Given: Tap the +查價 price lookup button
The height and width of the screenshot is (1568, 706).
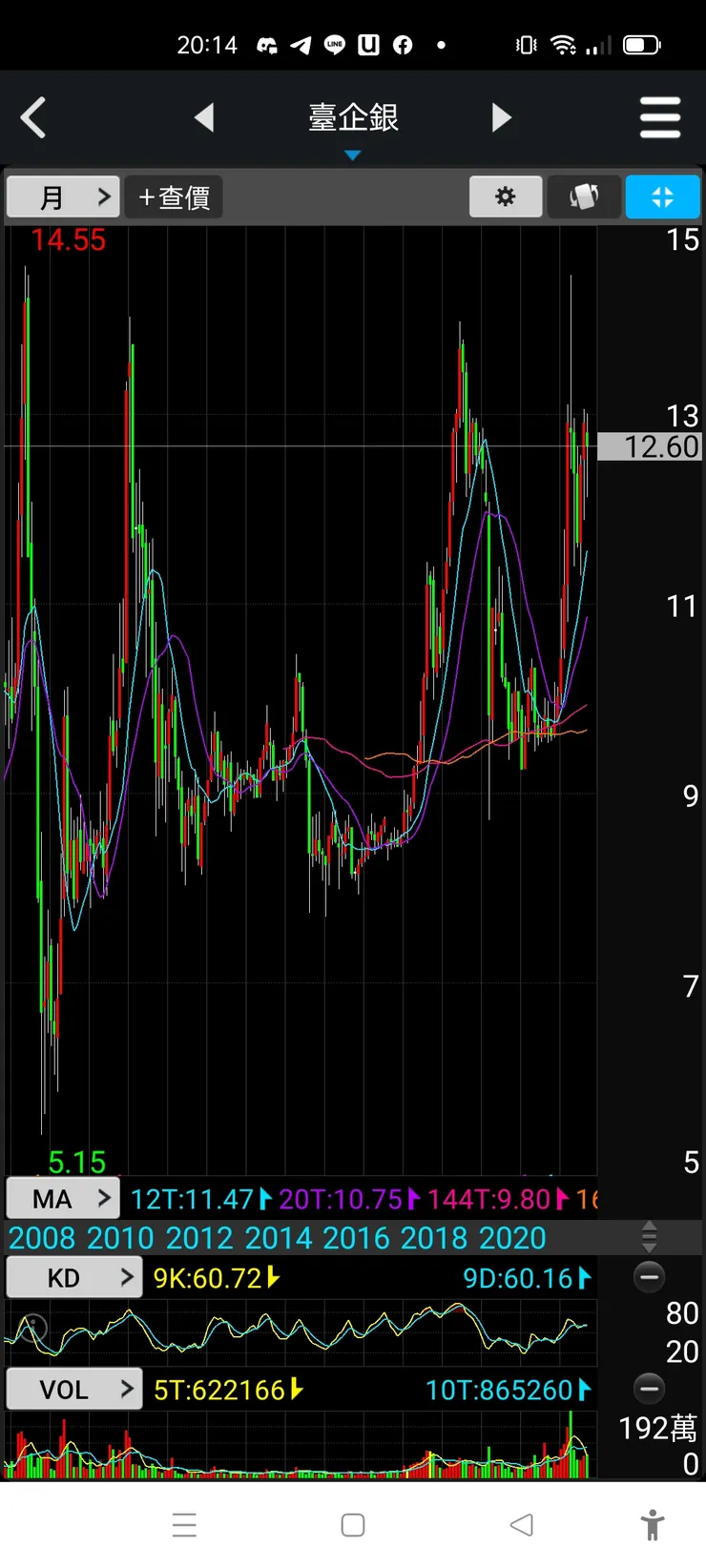Looking at the screenshot, I should point(174,197).
